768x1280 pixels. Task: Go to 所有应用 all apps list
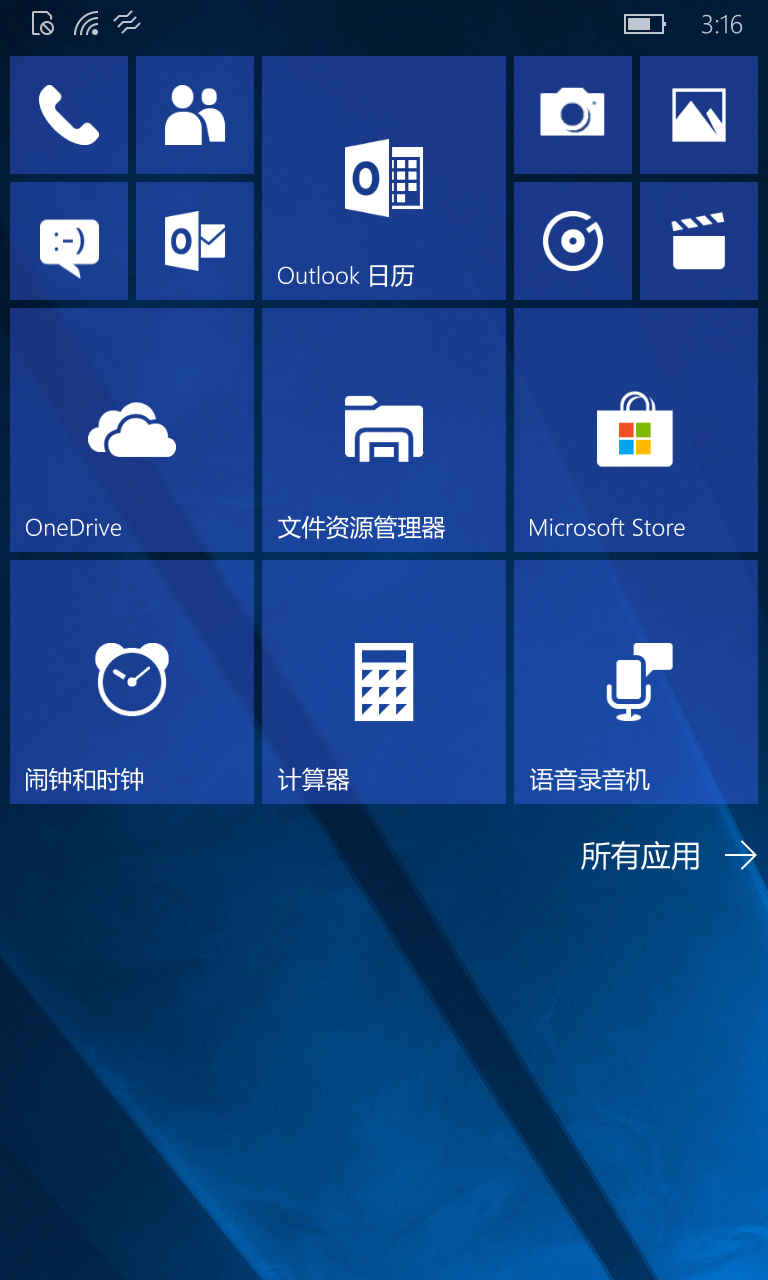668,856
